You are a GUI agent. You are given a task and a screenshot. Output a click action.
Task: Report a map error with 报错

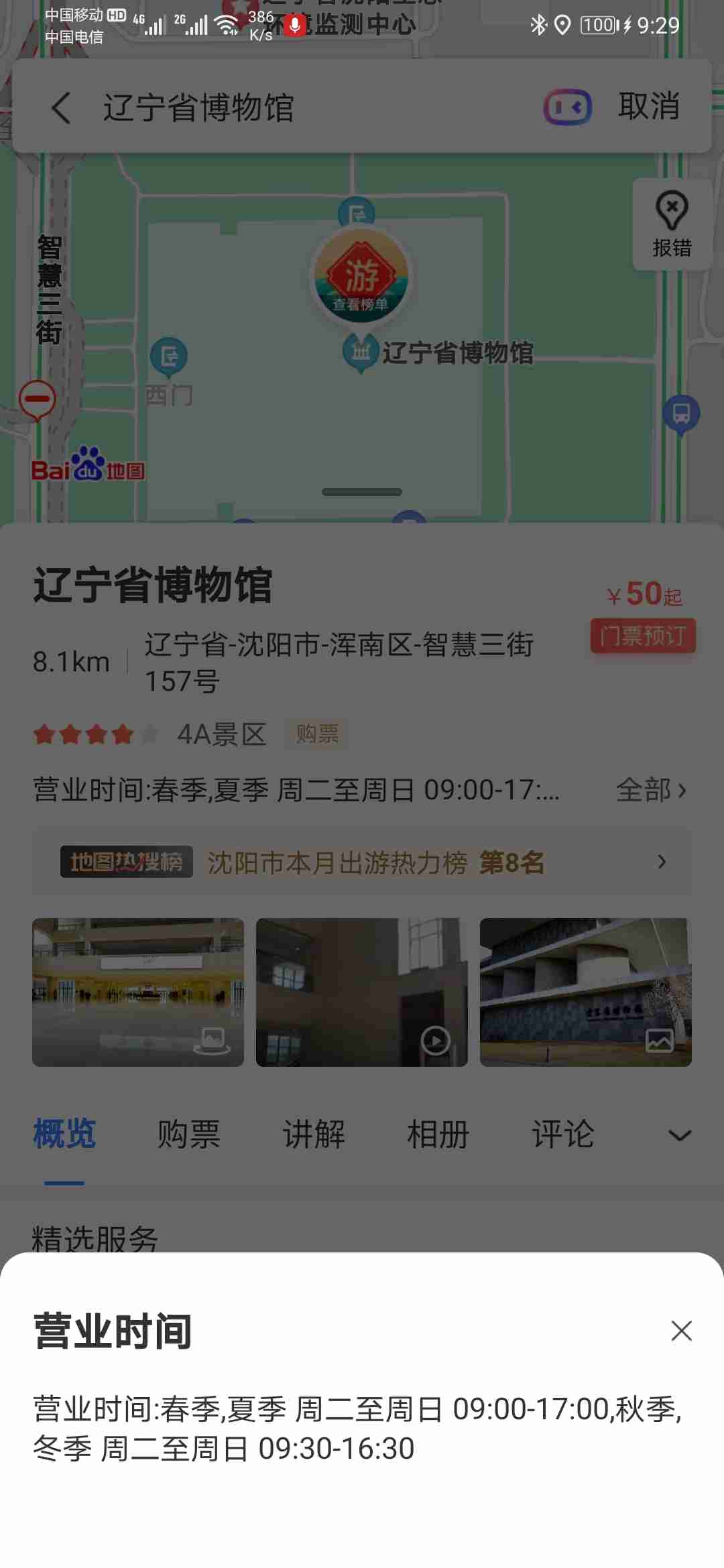coord(671,224)
